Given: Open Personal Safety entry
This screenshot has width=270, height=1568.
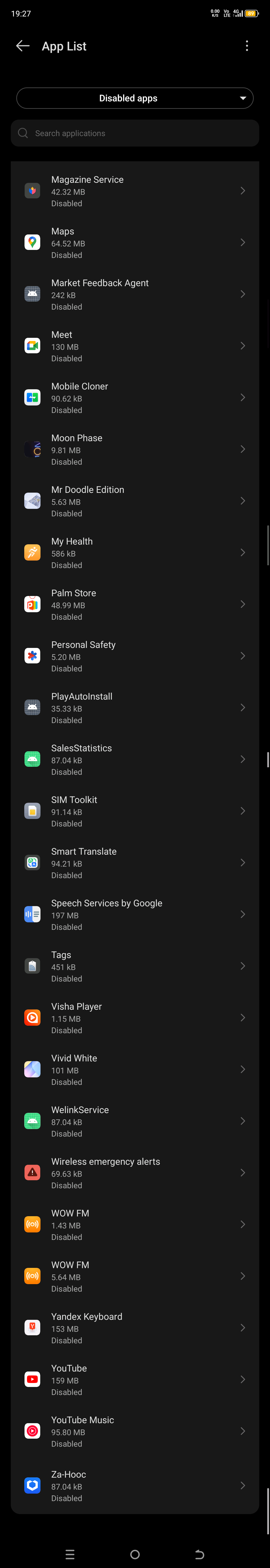Looking at the screenshot, I should 135,656.
